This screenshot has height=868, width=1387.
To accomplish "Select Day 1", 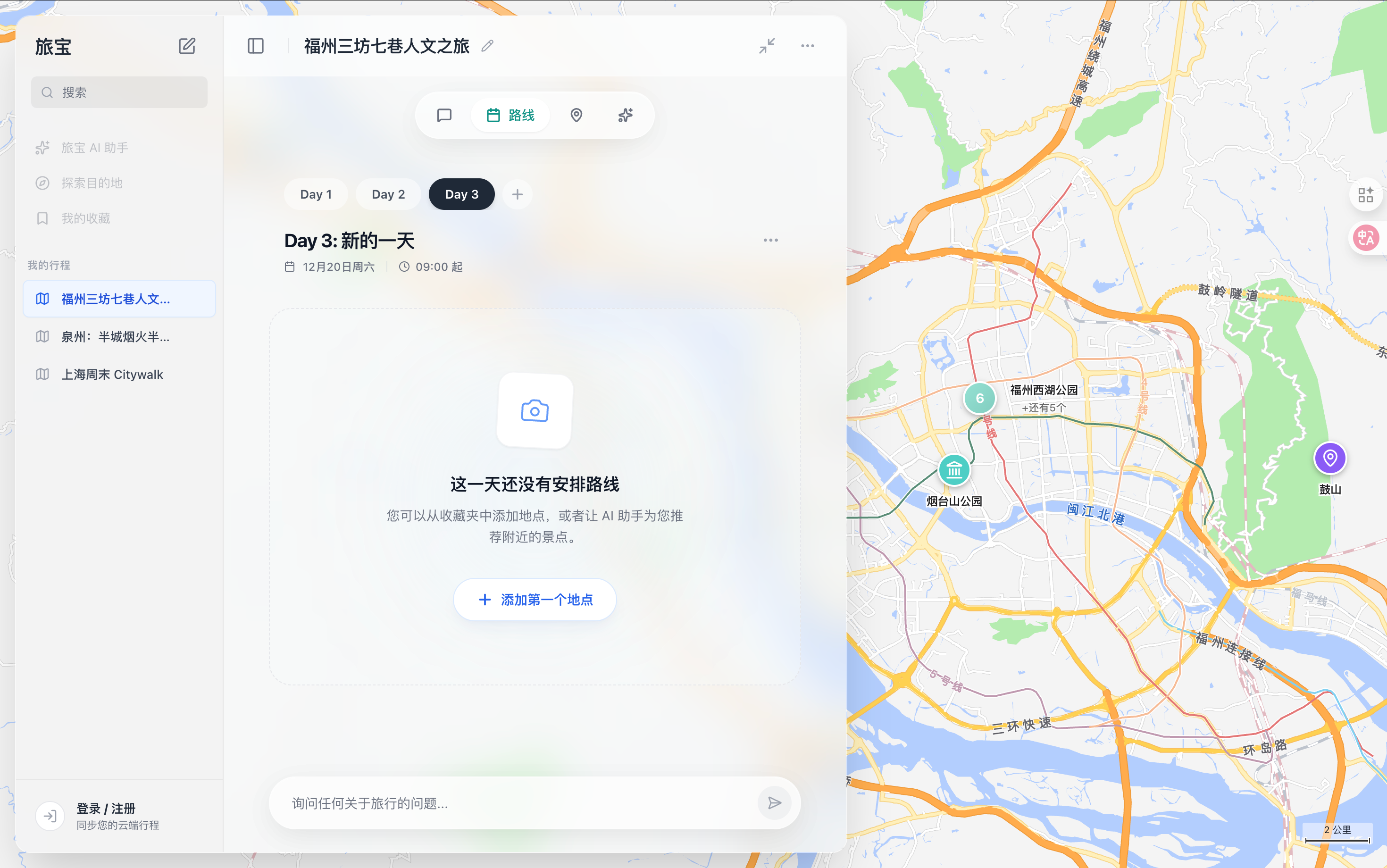I will (316, 195).
